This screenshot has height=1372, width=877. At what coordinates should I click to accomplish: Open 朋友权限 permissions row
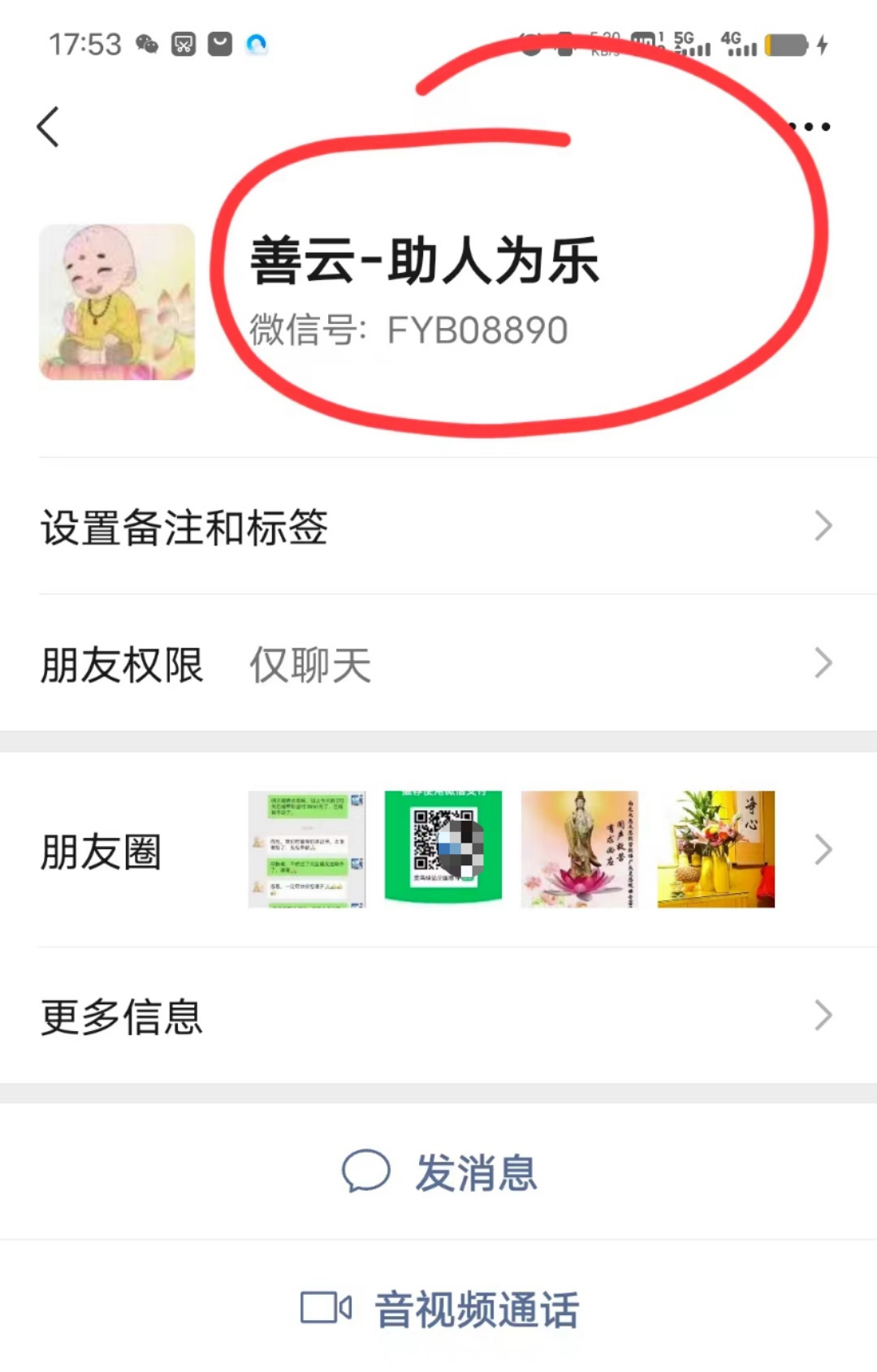pyautogui.click(x=438, y=665)
